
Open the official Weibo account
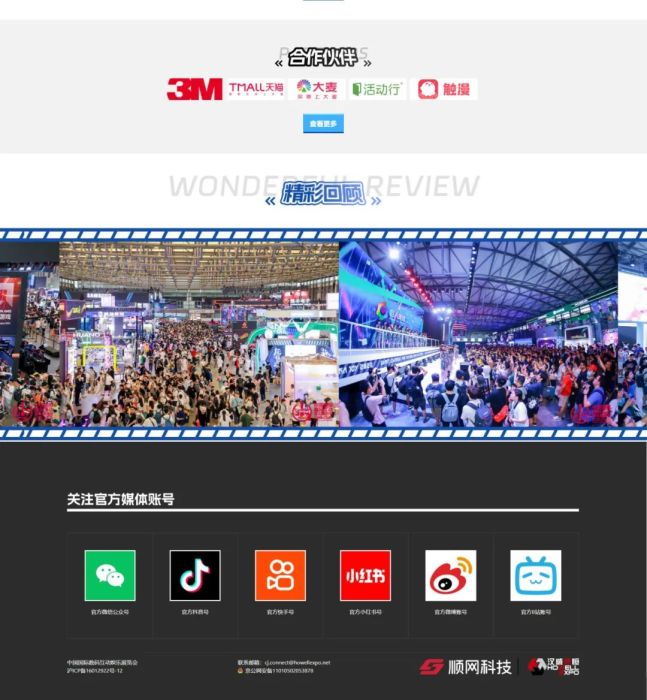[x=450, y=576]
